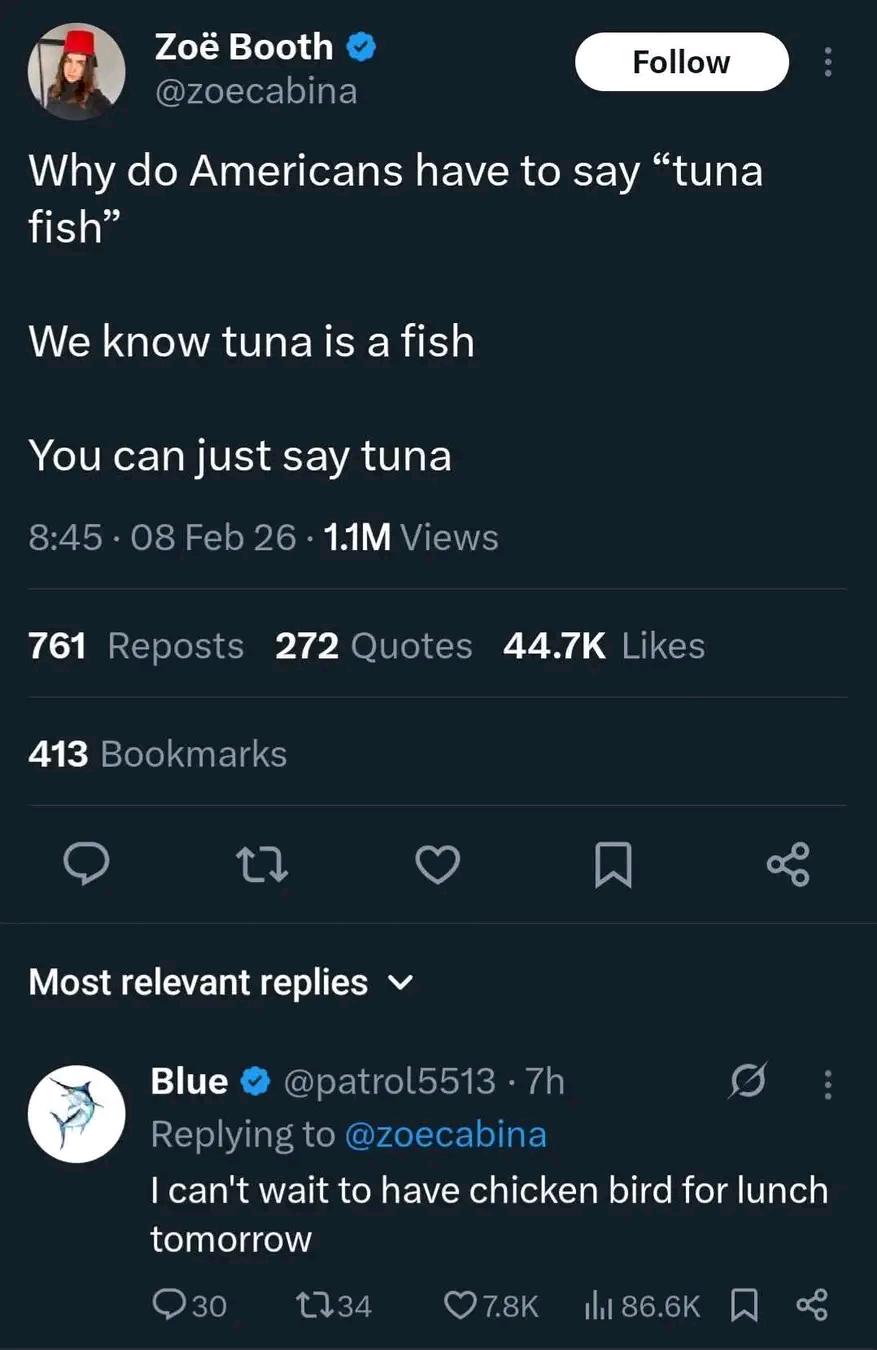Like Blue's reply
877x1350 pixels.
[x=461, y=1305]
